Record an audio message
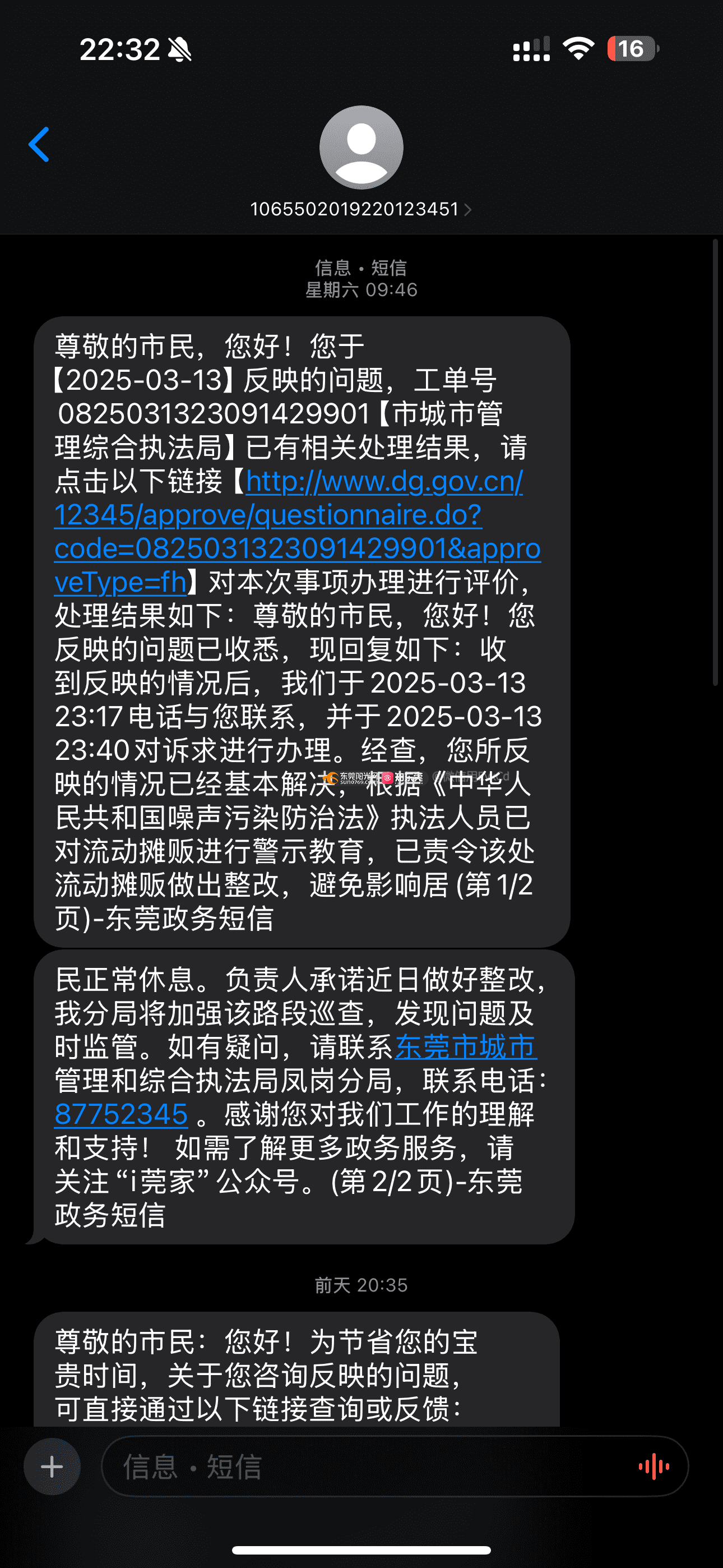The width and height of the screenshot is (723, 1568). [654, 1467]
